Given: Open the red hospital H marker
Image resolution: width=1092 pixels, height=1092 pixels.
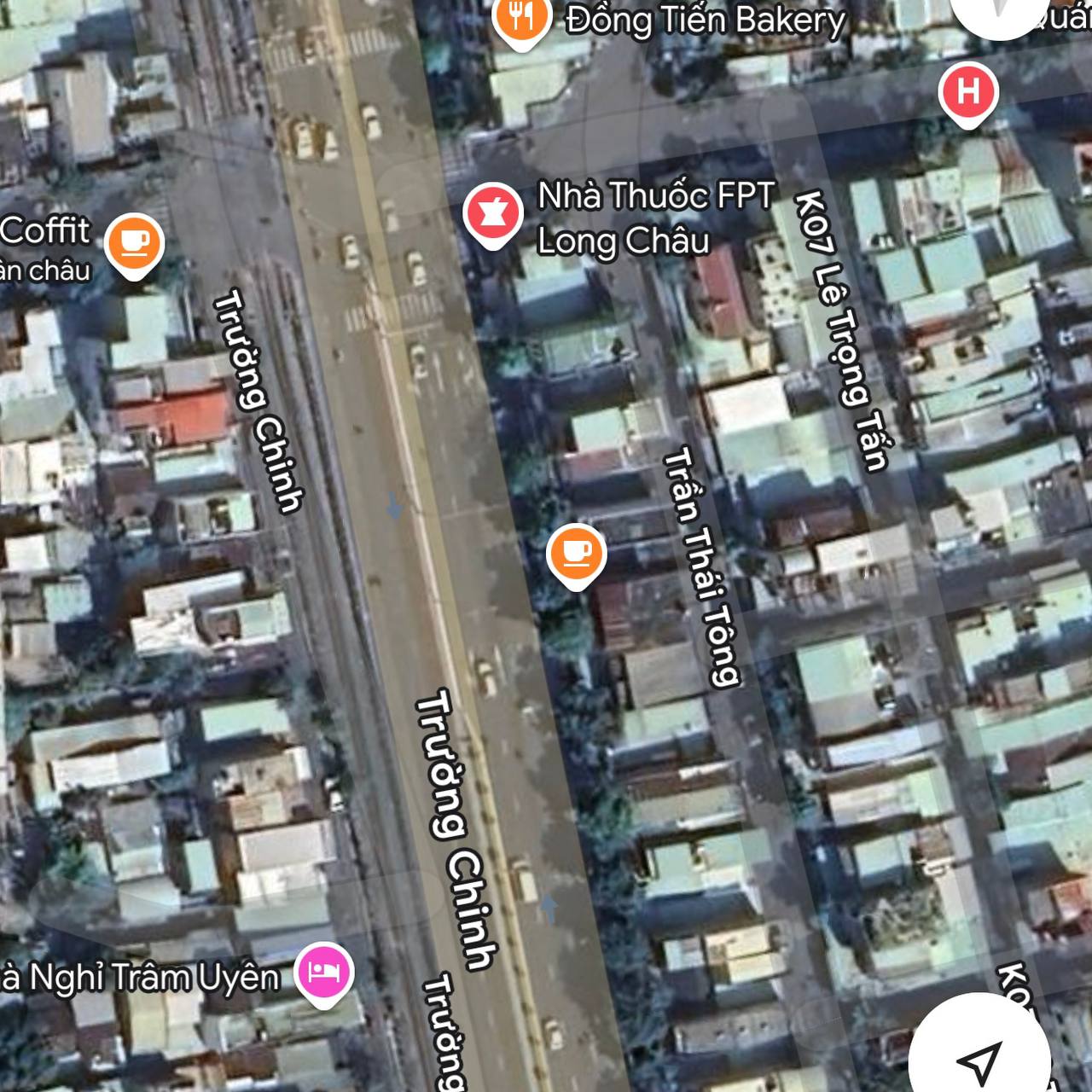Looking at the screenshot, I should (968, 92).
